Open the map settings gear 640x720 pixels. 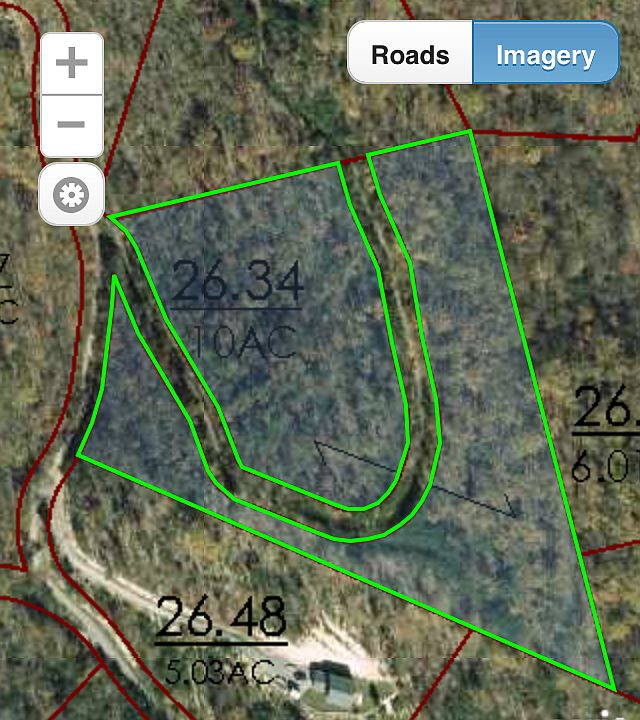pyautogui.click(x=71, y=194)
